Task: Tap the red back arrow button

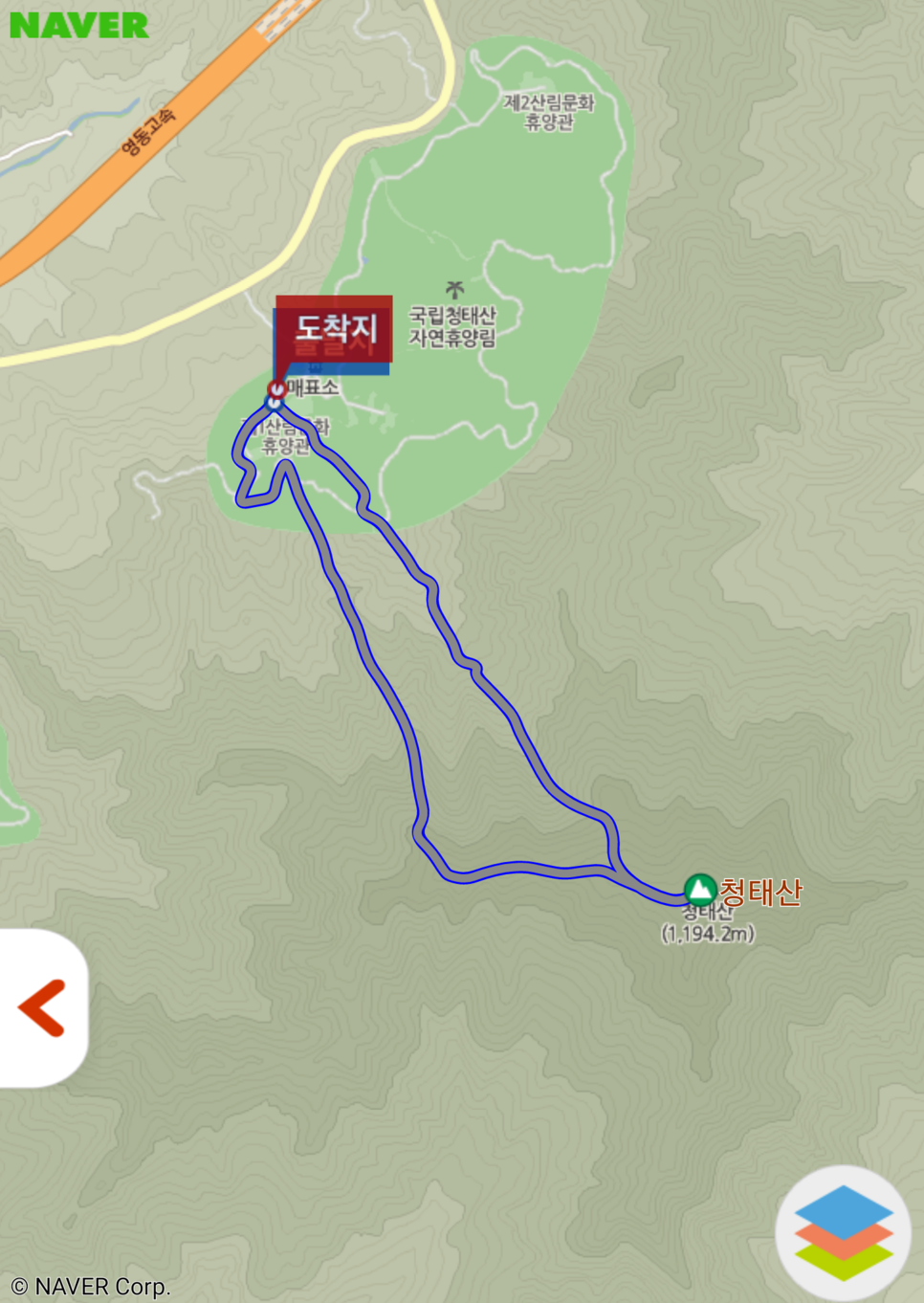Action: (x=42, y=1008)
